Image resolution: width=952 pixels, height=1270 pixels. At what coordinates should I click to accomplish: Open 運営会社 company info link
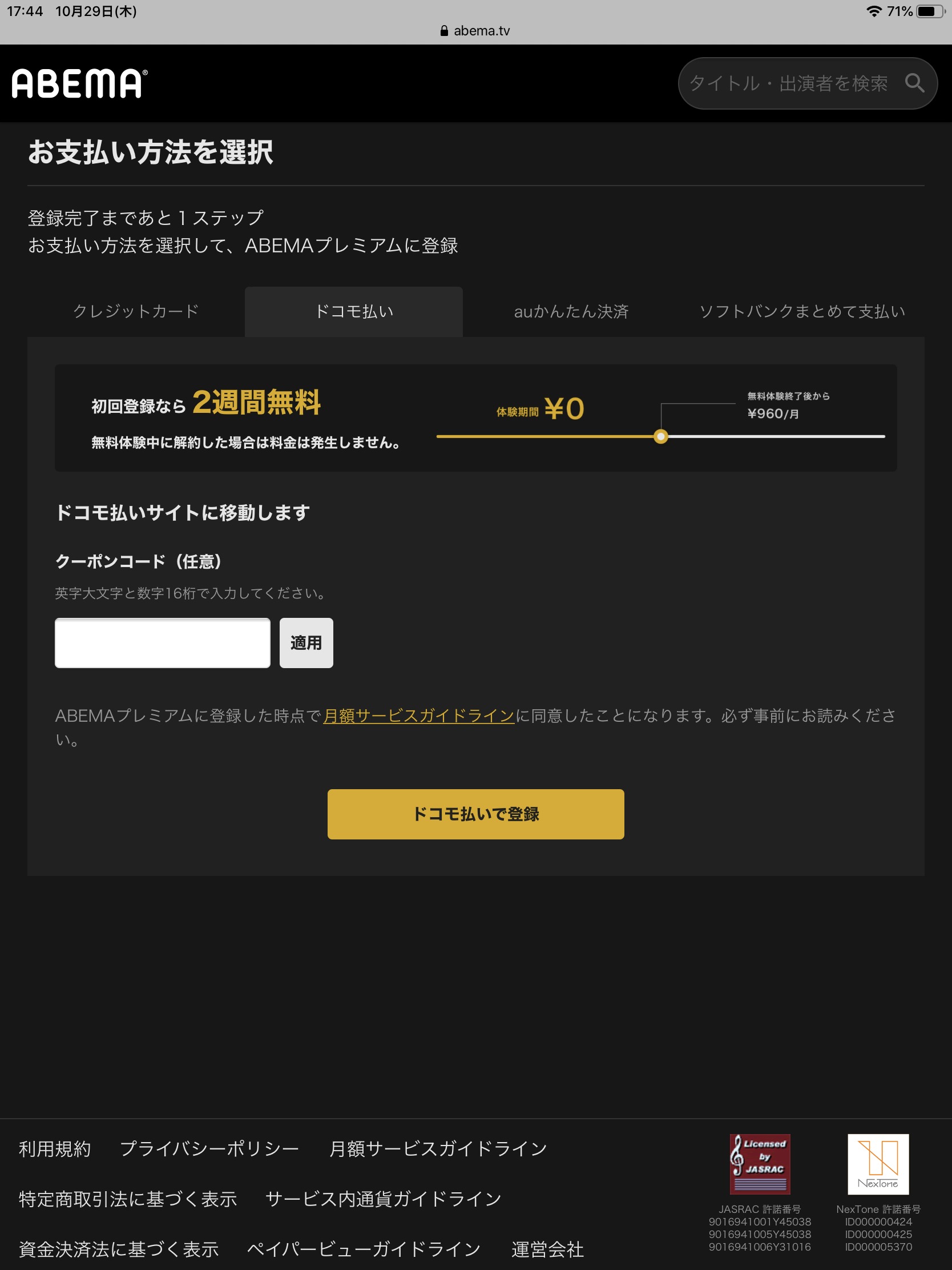(x=547, y=1249)
